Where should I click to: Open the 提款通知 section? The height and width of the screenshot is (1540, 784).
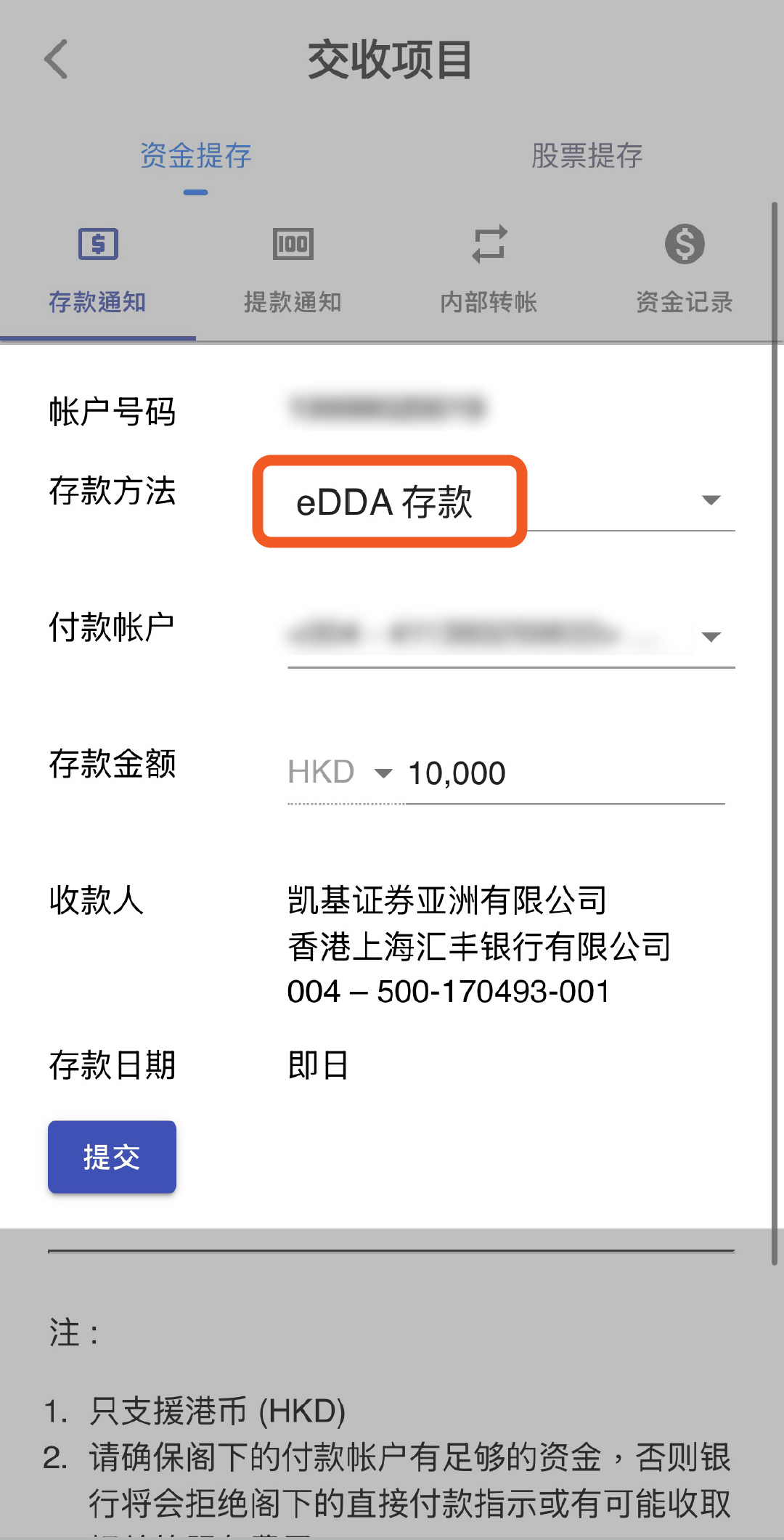[x=293, y=270]
